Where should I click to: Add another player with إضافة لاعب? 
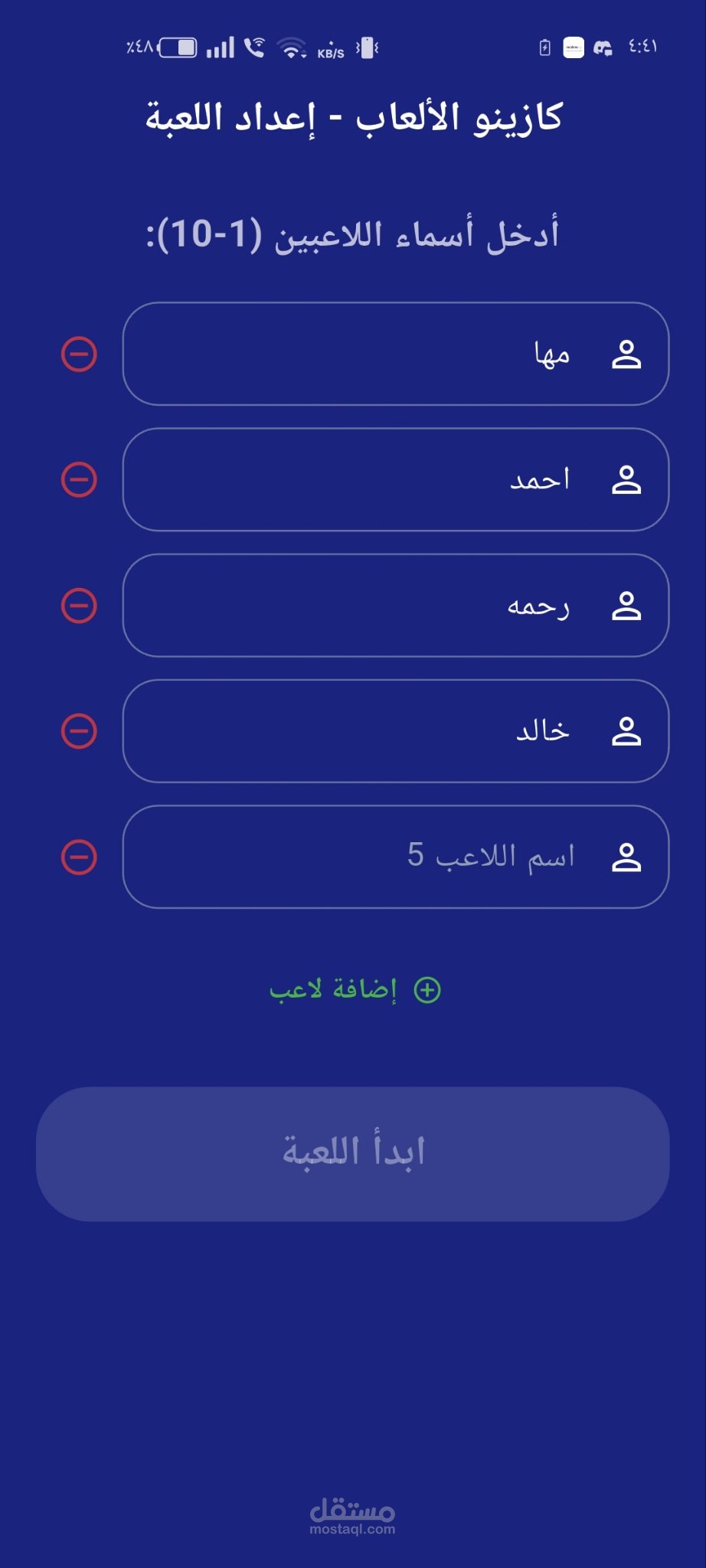(355, 989)
